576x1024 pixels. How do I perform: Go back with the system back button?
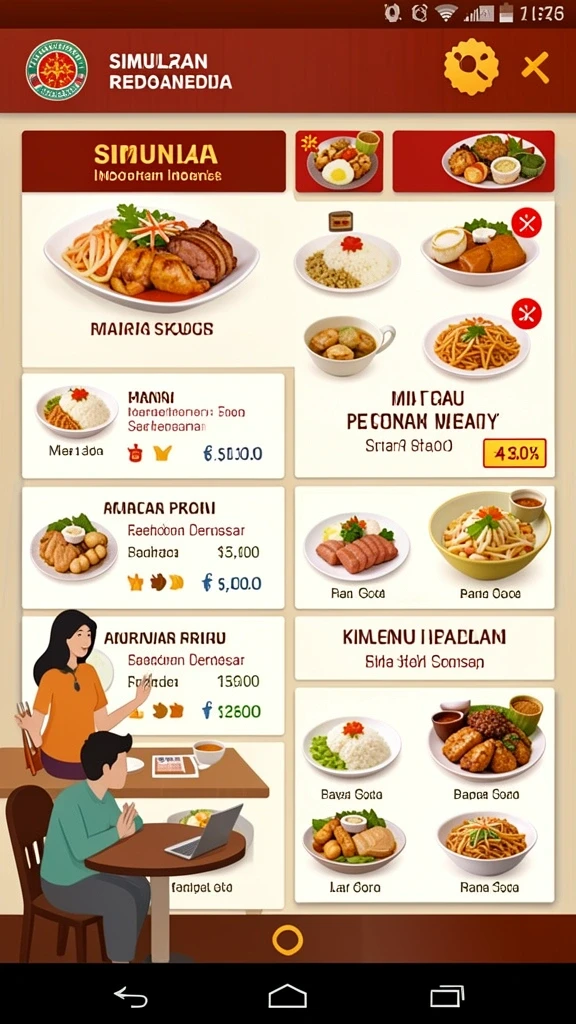pyautogui.click(x=131, y=997)
